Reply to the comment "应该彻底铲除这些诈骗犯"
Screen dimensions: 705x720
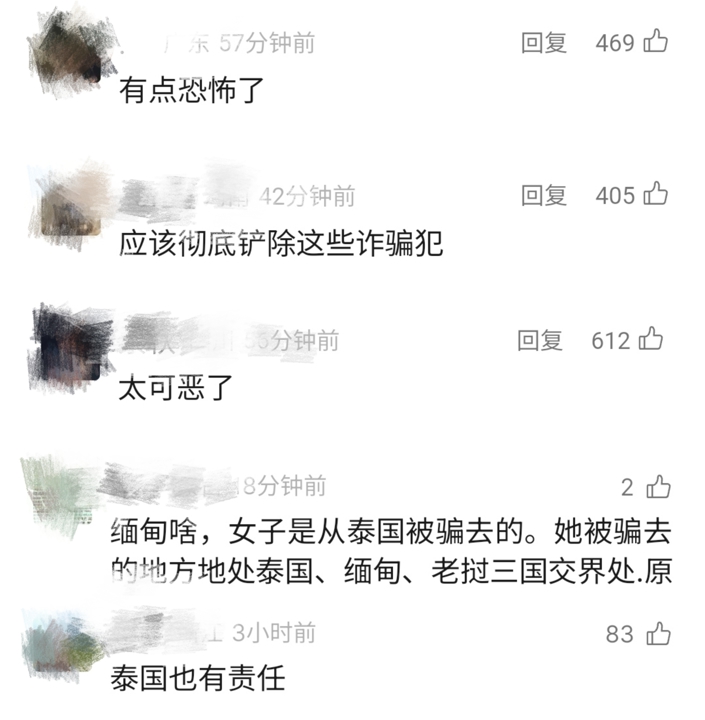(544, 195)
